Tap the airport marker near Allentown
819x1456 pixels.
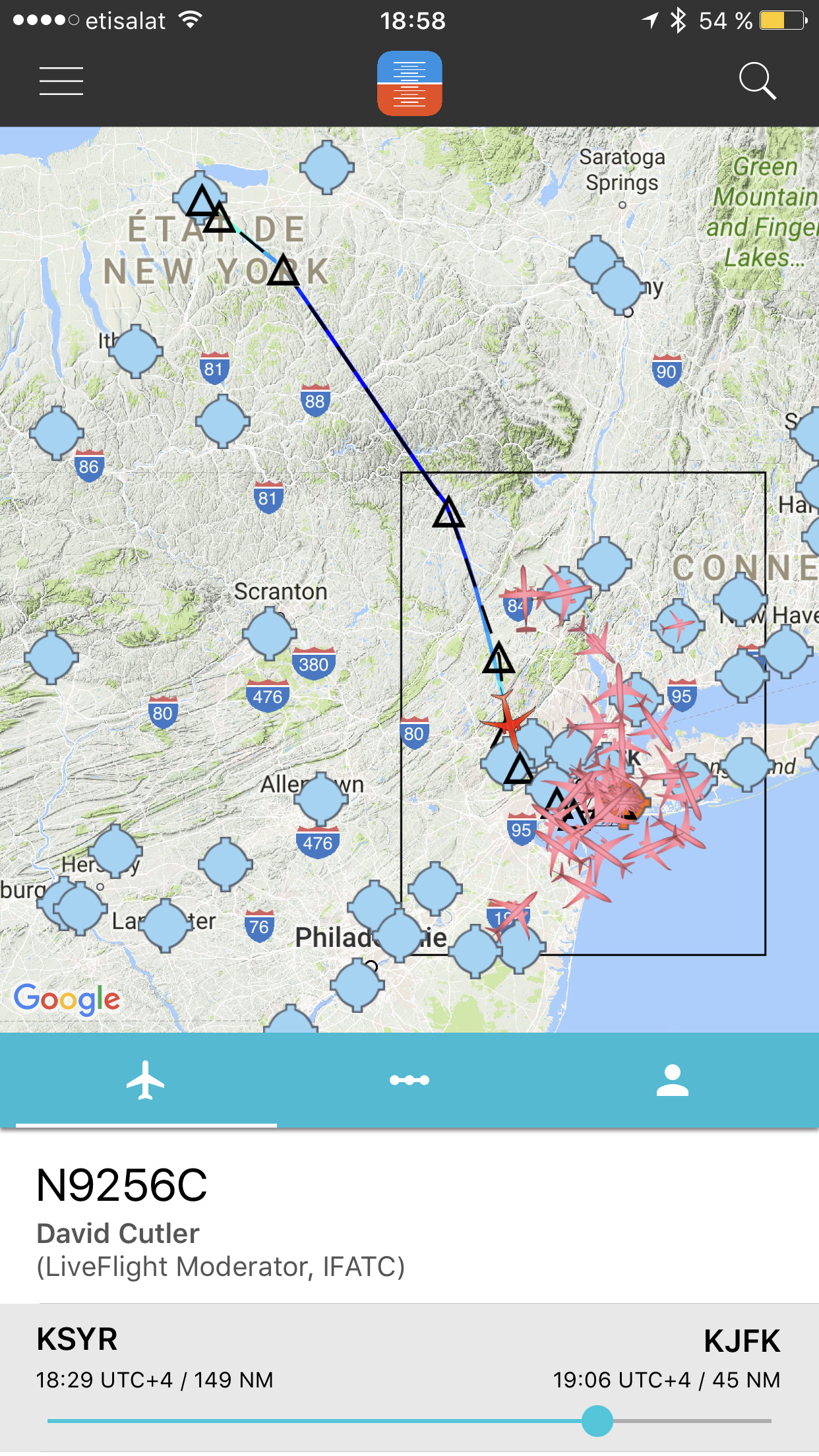pos(320,798)
